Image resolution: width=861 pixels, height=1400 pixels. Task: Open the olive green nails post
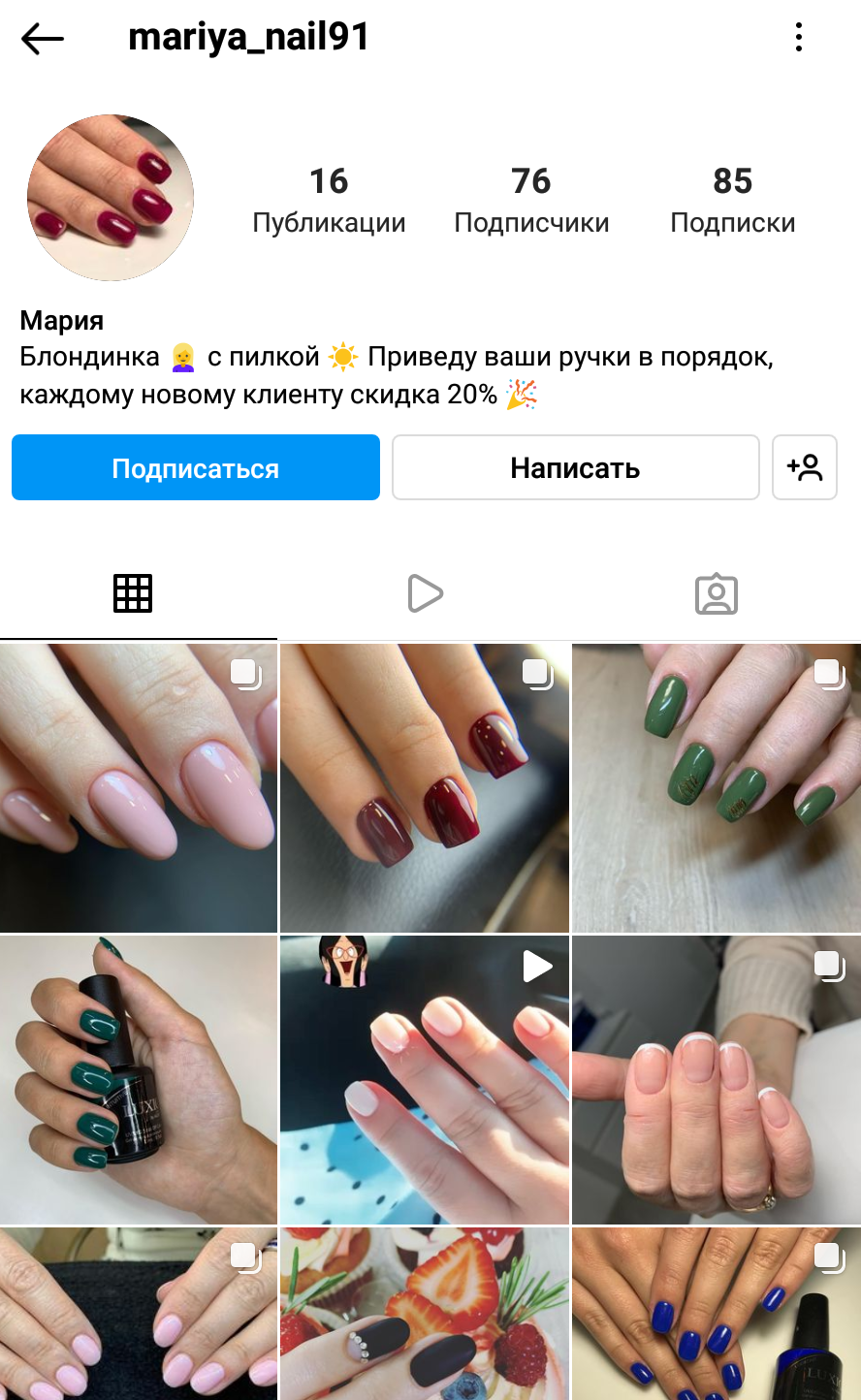click(x=717, y=787)
